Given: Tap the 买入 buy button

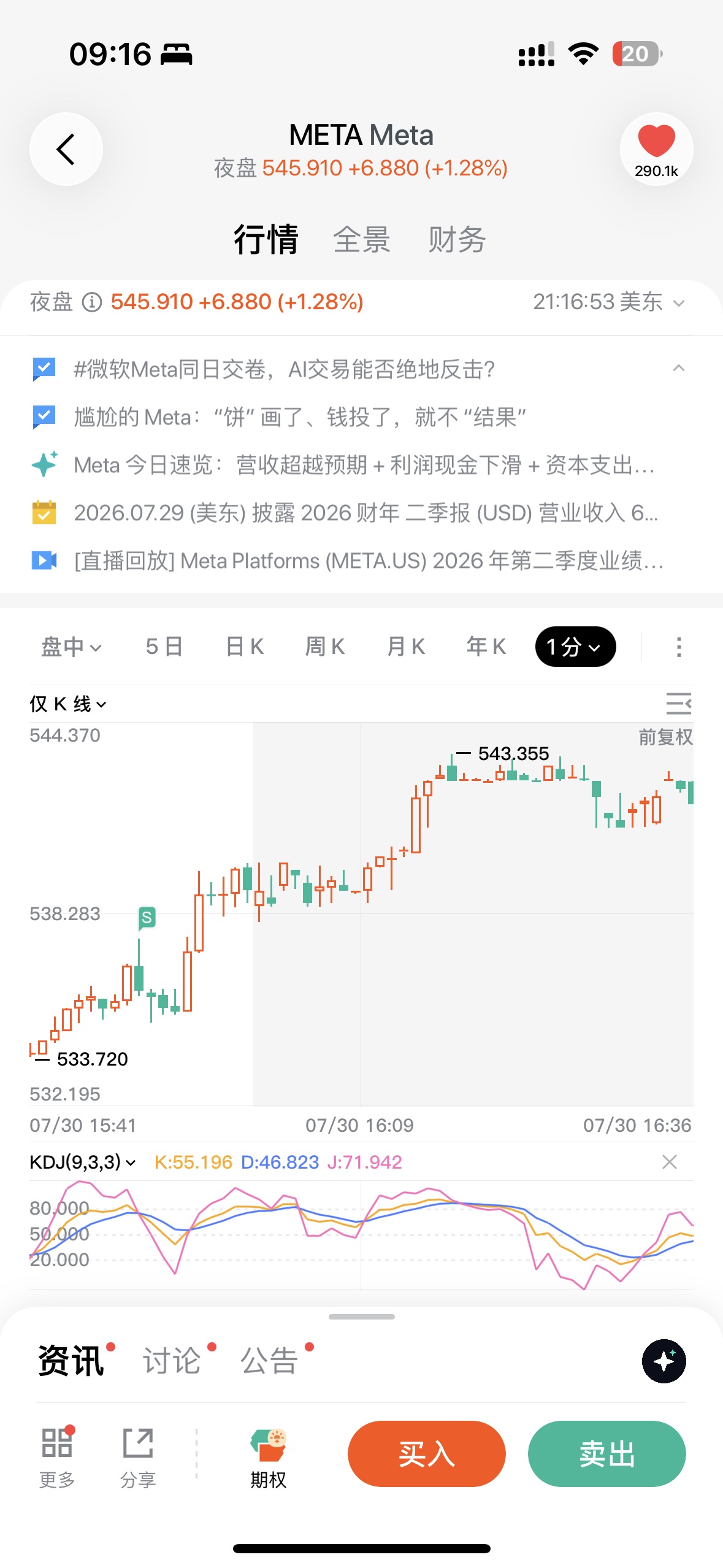Looking at the screenshot, I should 426,1453.
